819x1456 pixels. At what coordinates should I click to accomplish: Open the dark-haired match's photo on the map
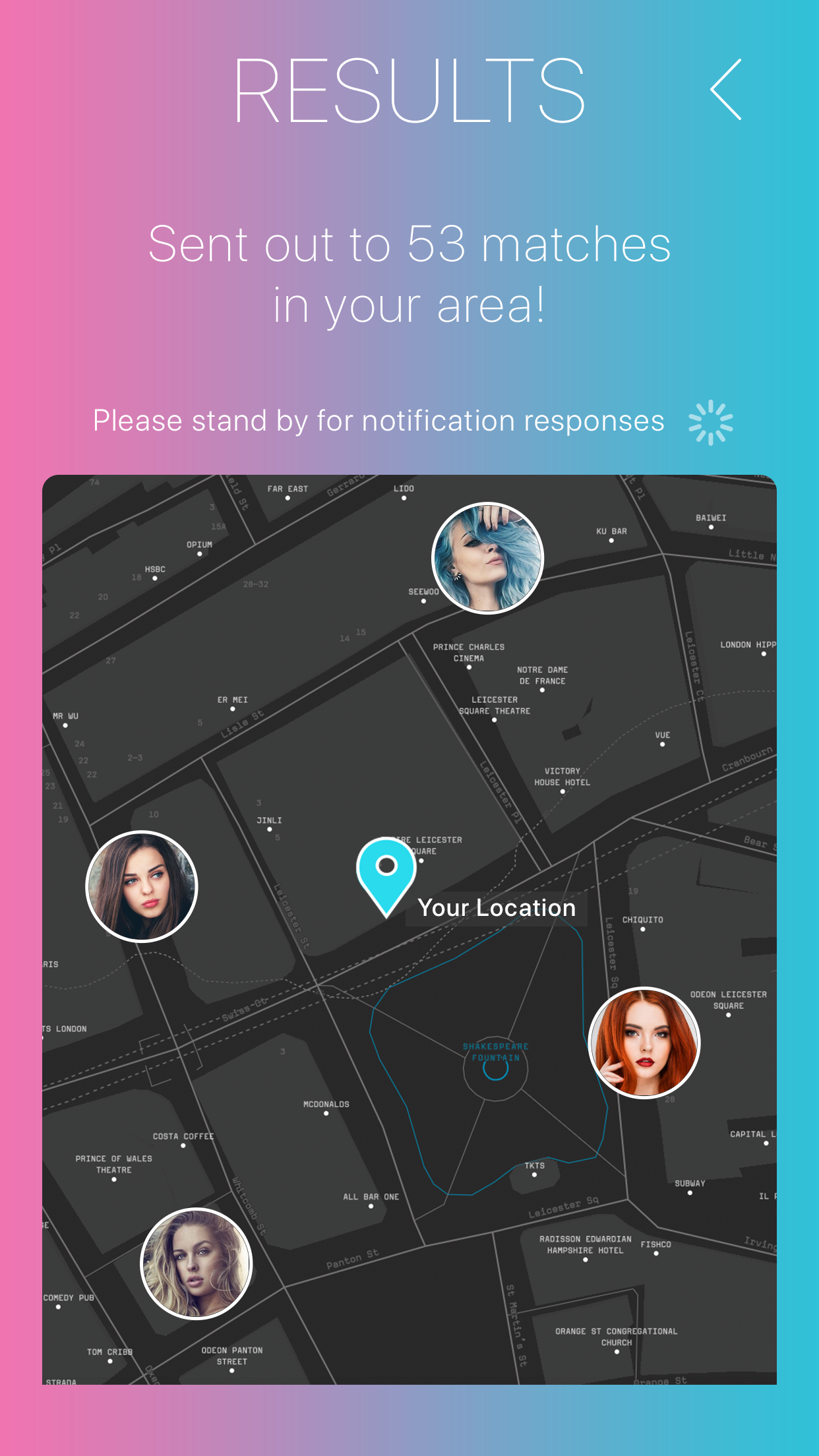pos(142,886)
